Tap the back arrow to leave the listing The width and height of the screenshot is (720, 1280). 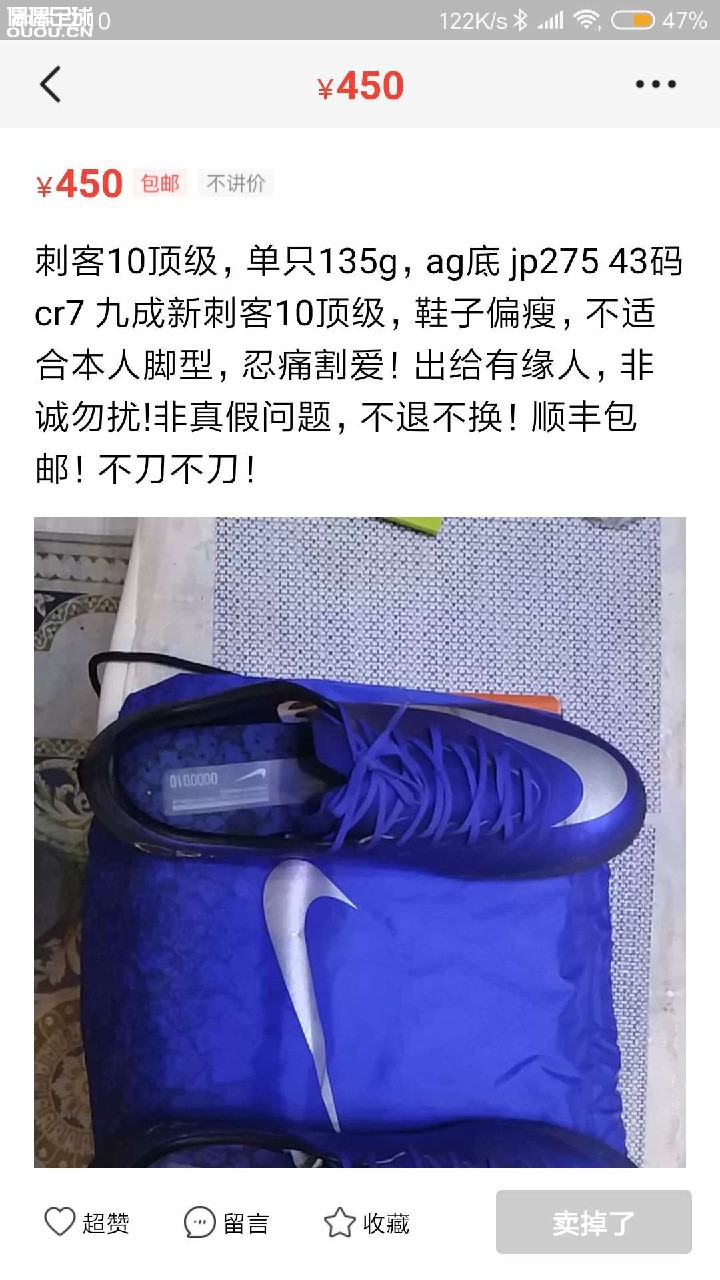tap(52, 85)
